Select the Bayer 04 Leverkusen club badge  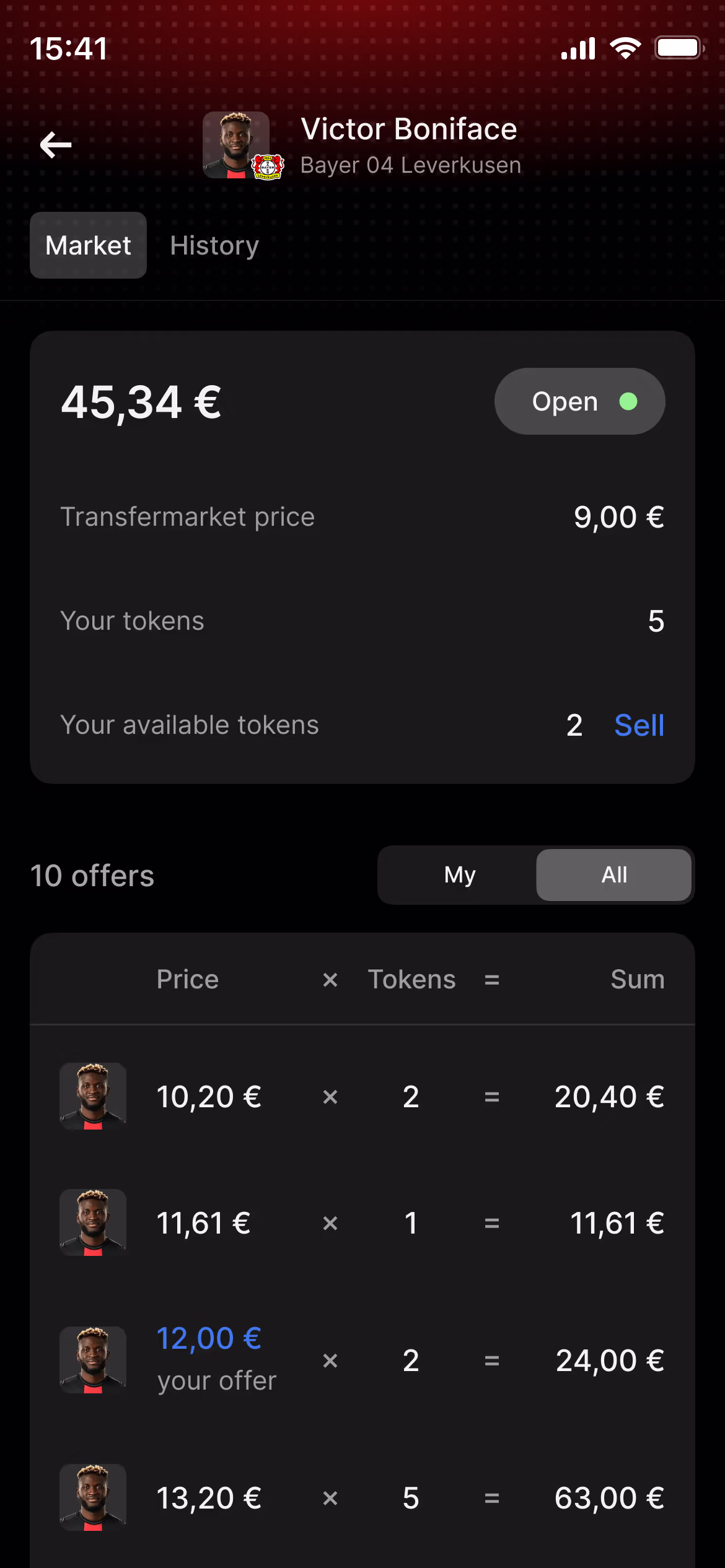pyautogui.click(x=266, y=166)
